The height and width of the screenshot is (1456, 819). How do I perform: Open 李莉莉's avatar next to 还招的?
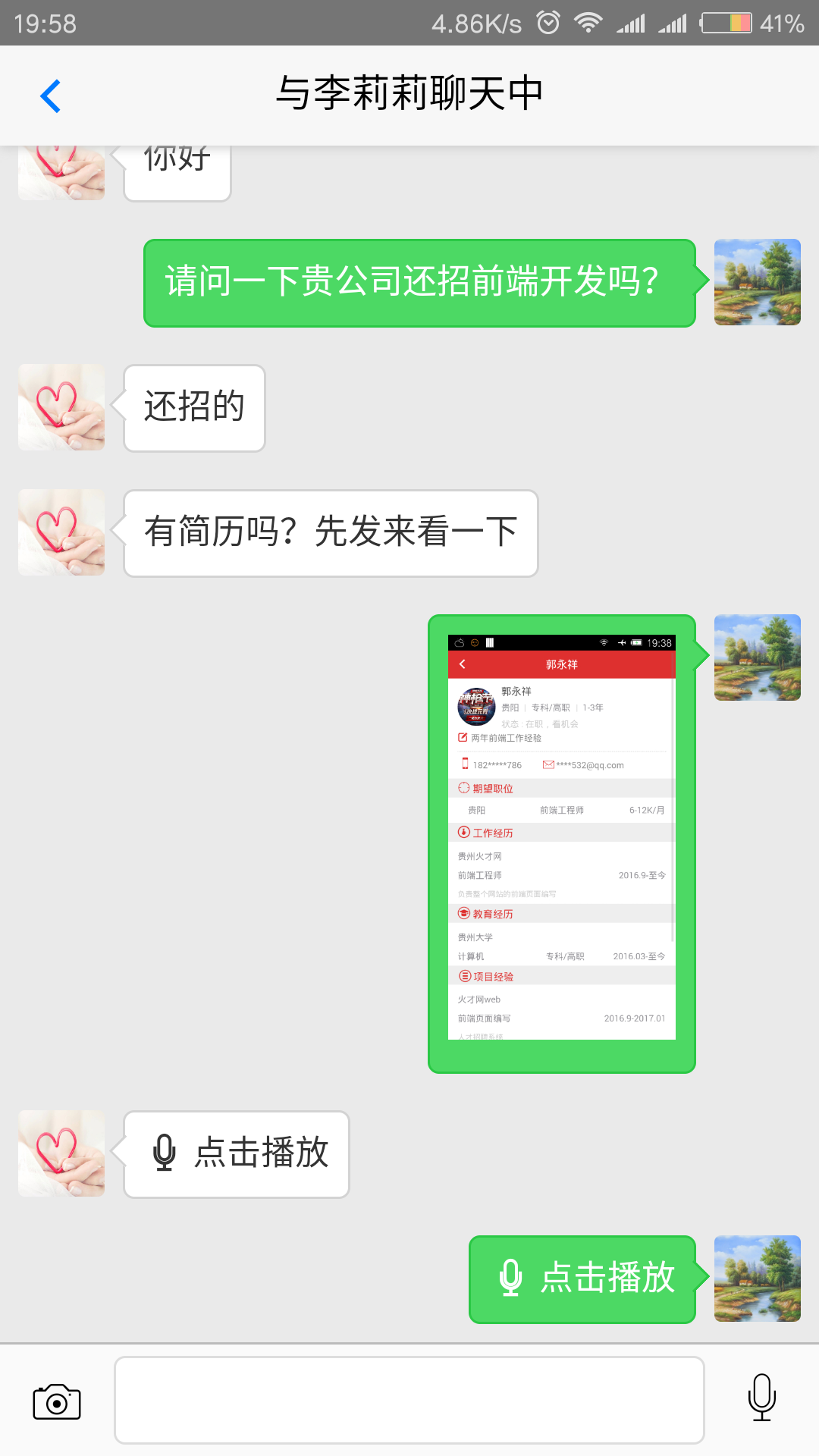pos(61,407)
